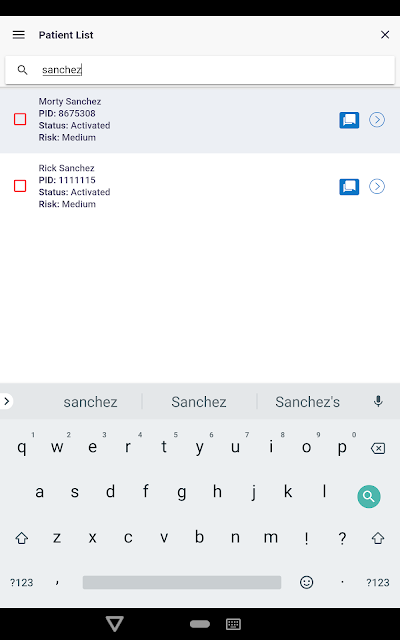The image size is (400, 640).
Task: Open Rick Sanchez's details via arrow icon
Action: point(377,187)
